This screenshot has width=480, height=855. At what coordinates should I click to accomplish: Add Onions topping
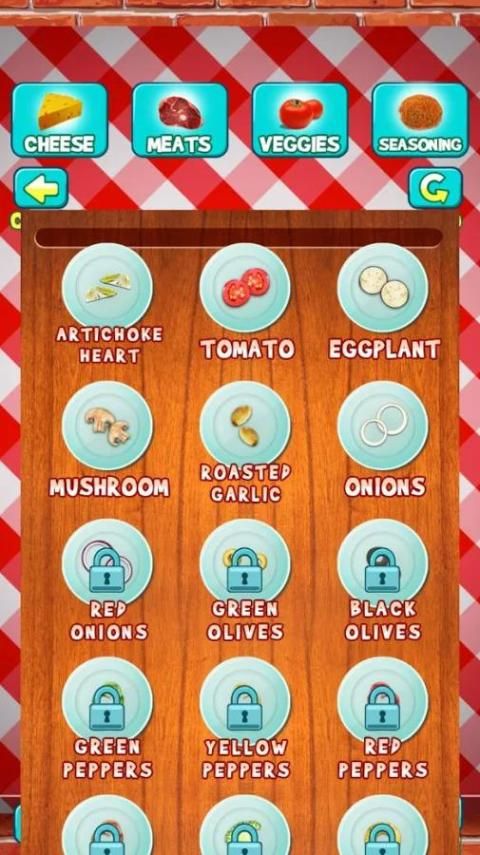383,426
